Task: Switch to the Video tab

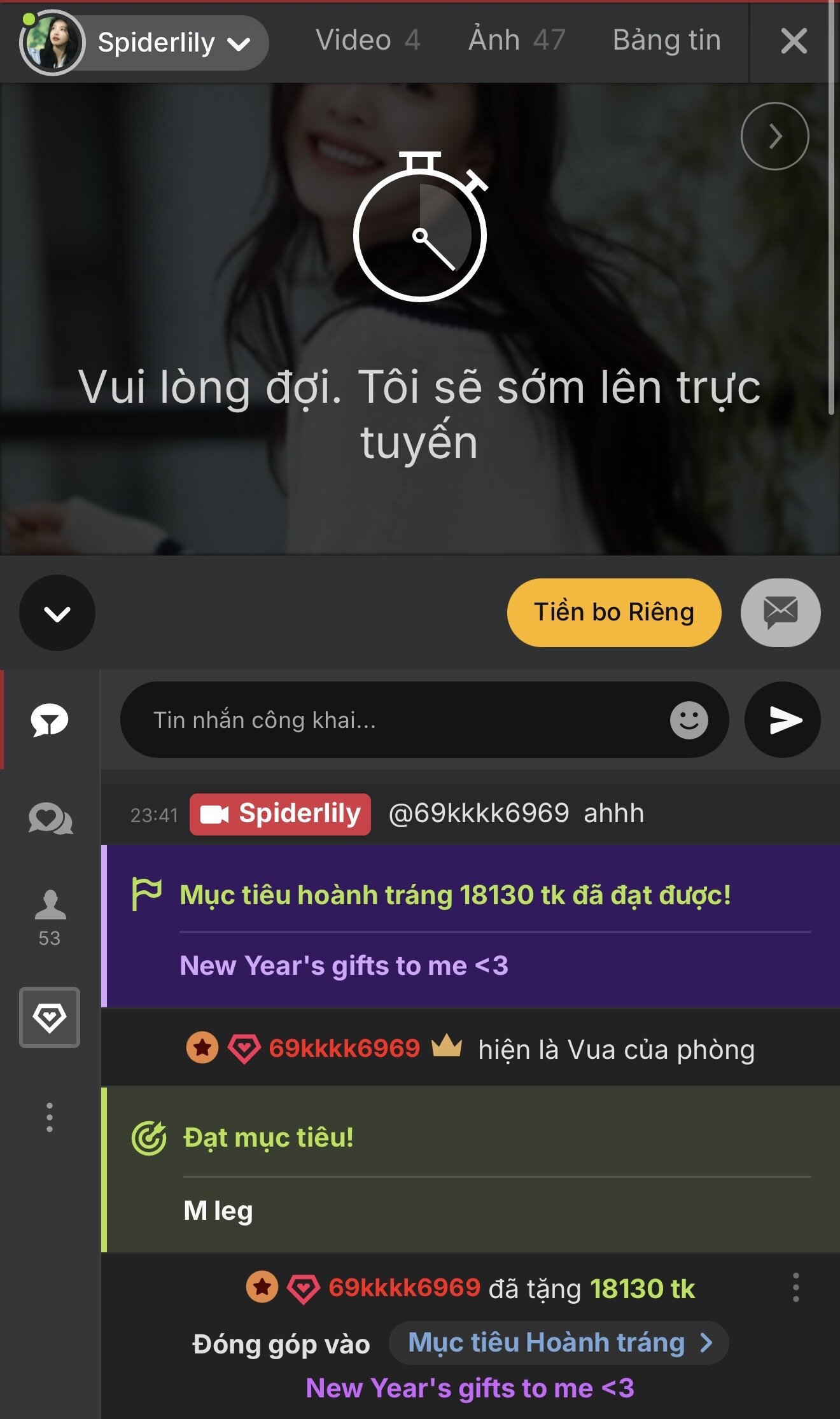Action: pos(367,41)
